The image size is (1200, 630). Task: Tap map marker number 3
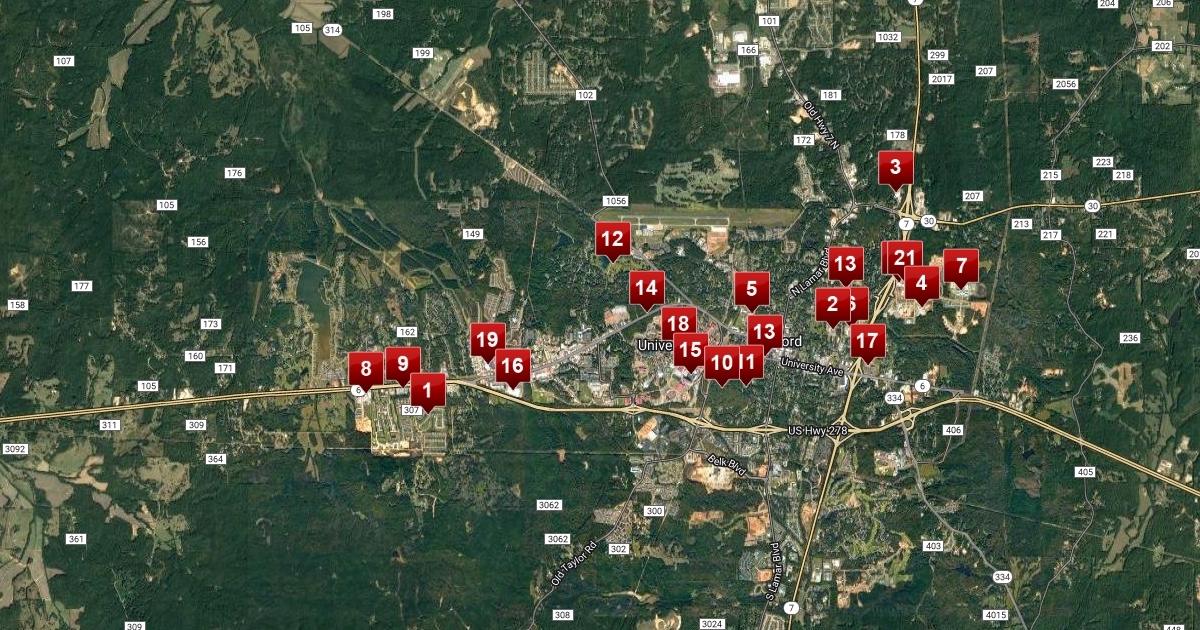(895, 168)
